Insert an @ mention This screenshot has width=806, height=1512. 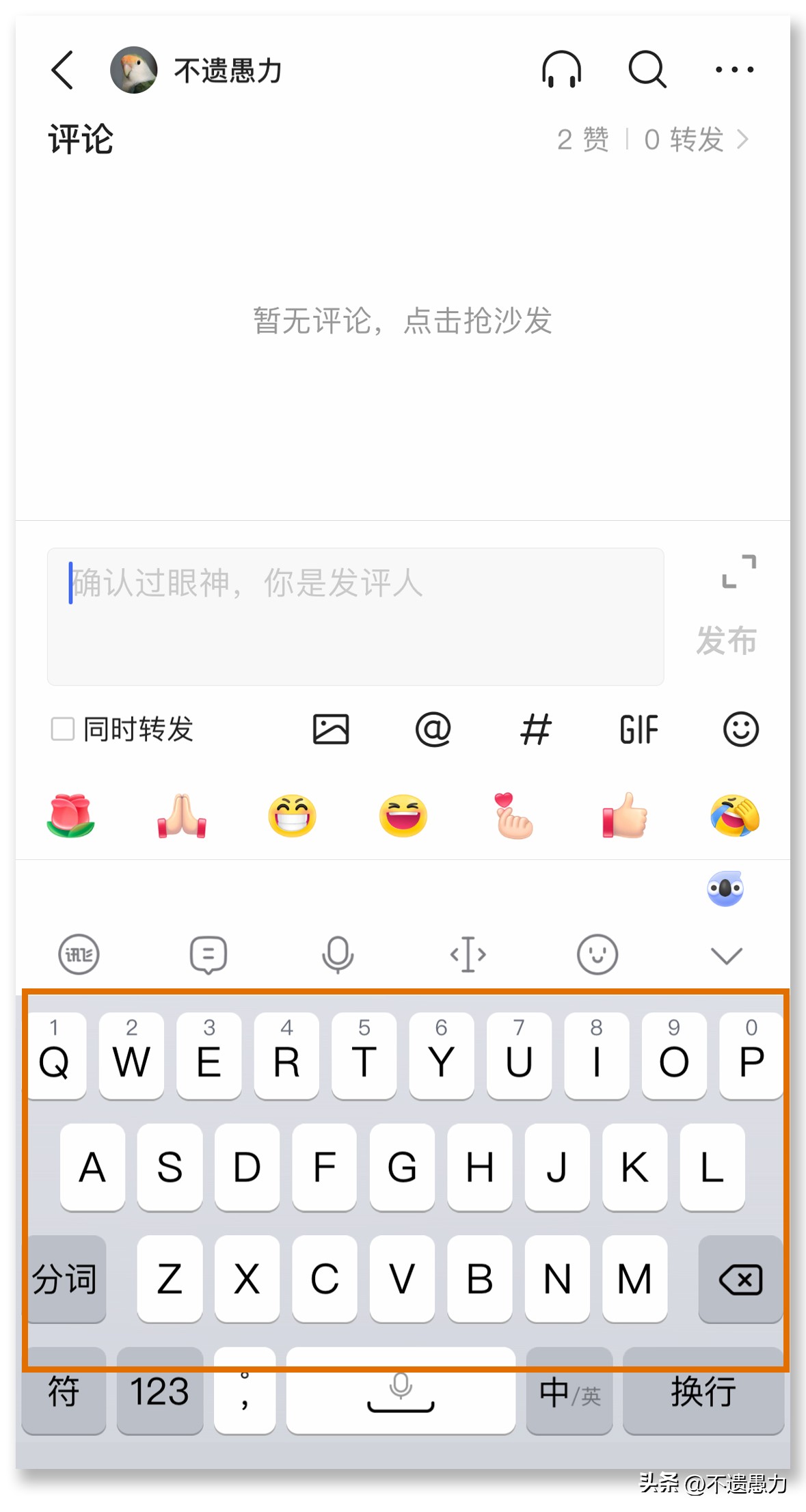click(433, 729)
